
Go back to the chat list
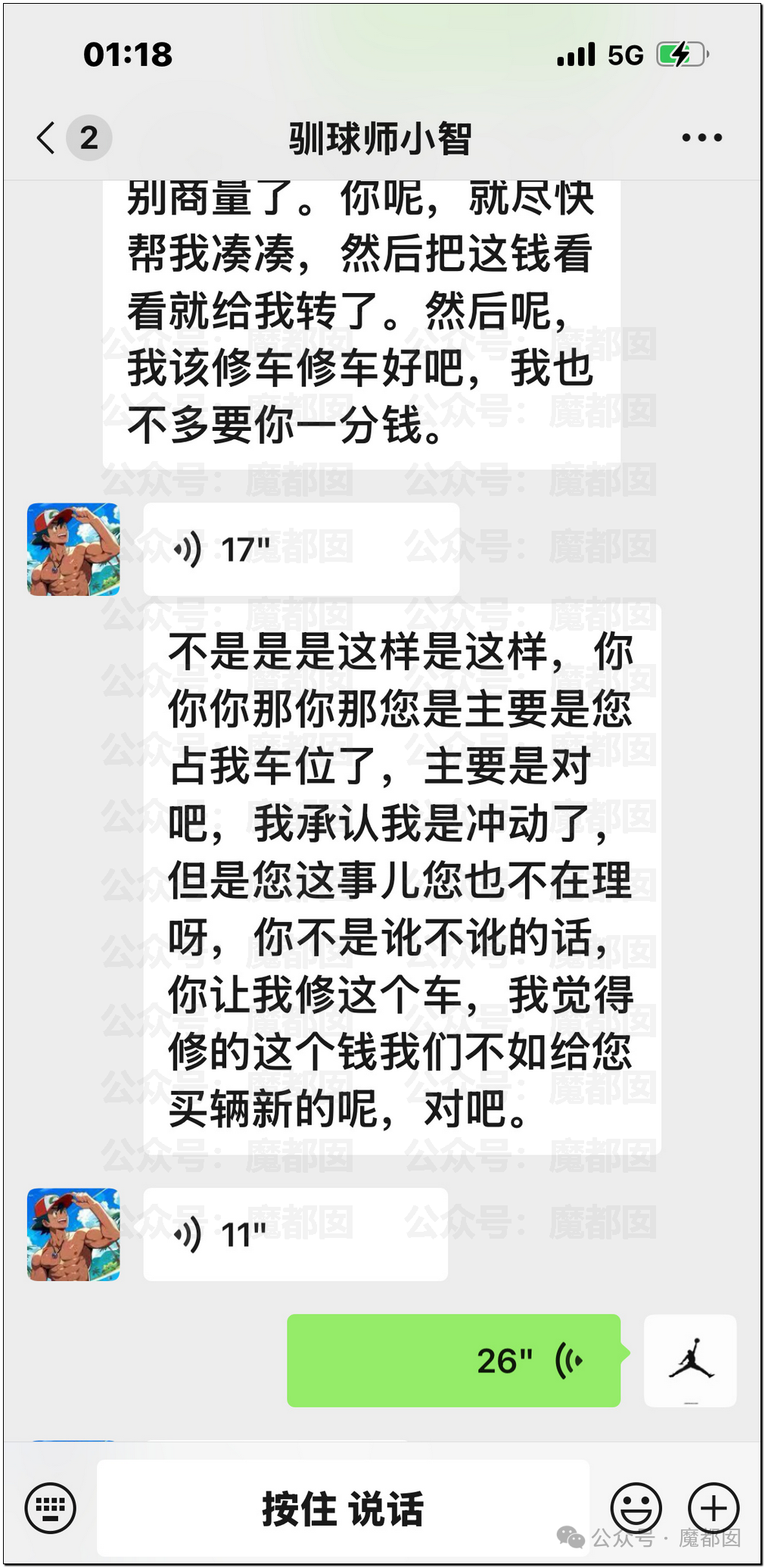coord(47,138)
